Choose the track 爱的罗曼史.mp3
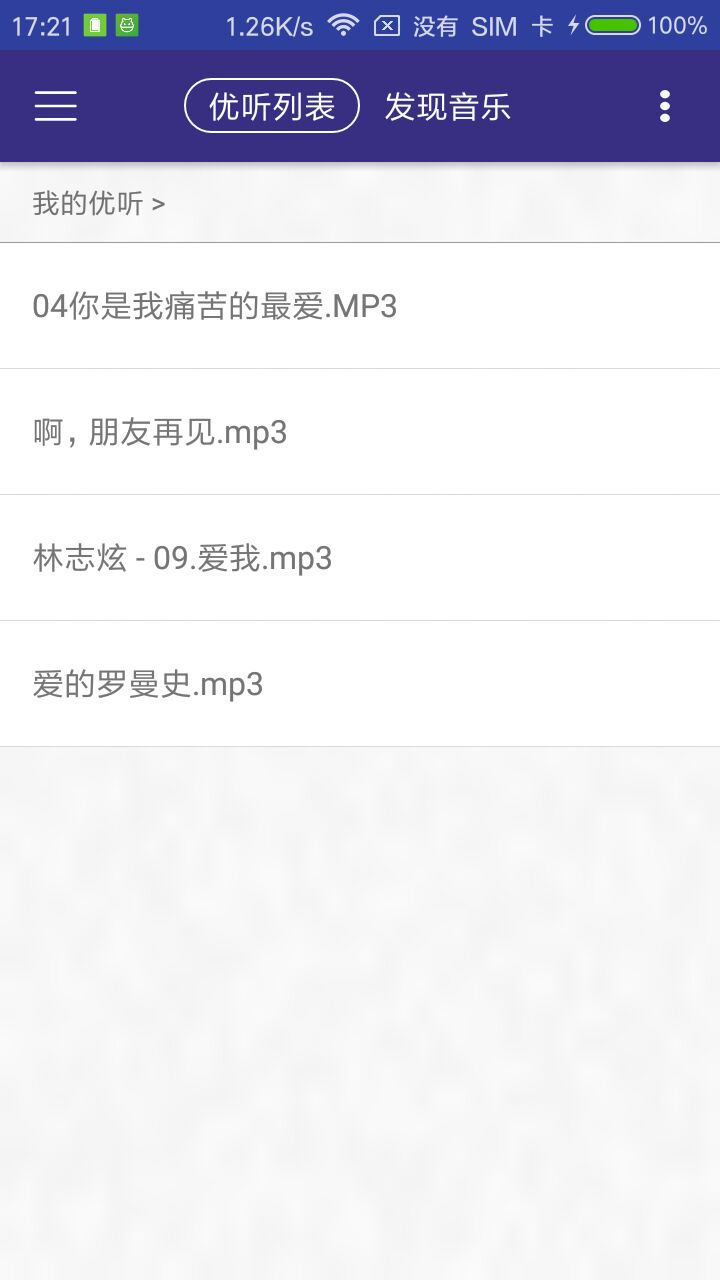Screen dimensions: 720x1280 (360, 684)
